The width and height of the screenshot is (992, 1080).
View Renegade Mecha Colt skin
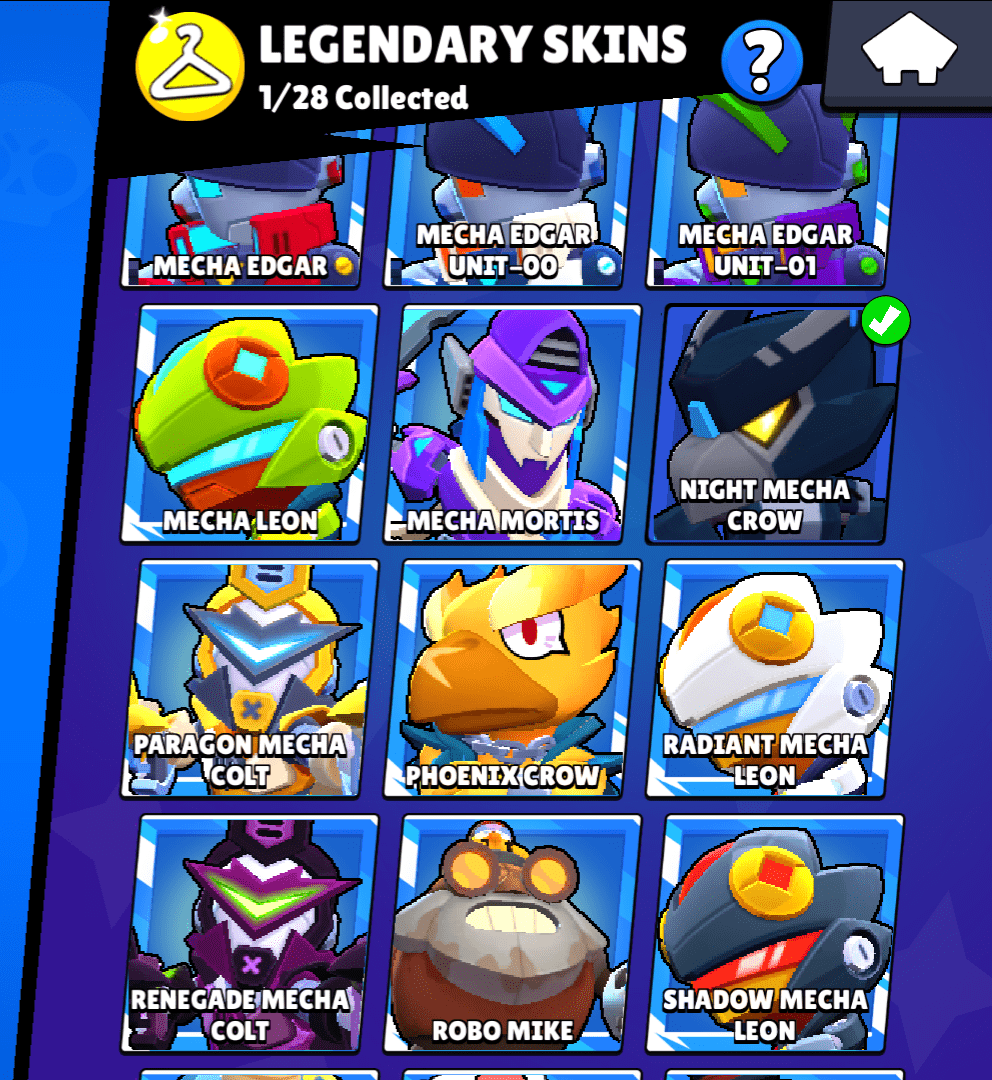250,932
